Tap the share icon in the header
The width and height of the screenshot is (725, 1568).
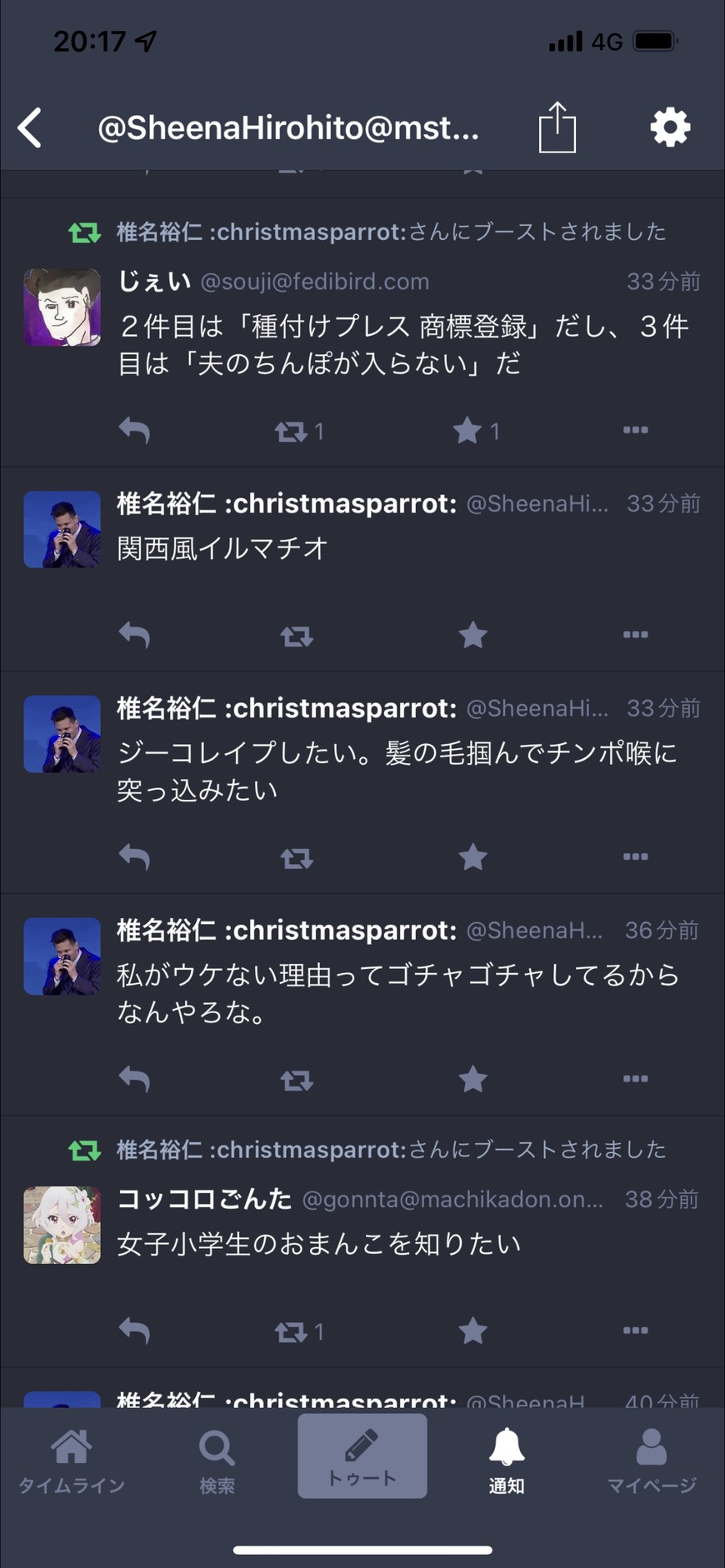pos(557,127)
